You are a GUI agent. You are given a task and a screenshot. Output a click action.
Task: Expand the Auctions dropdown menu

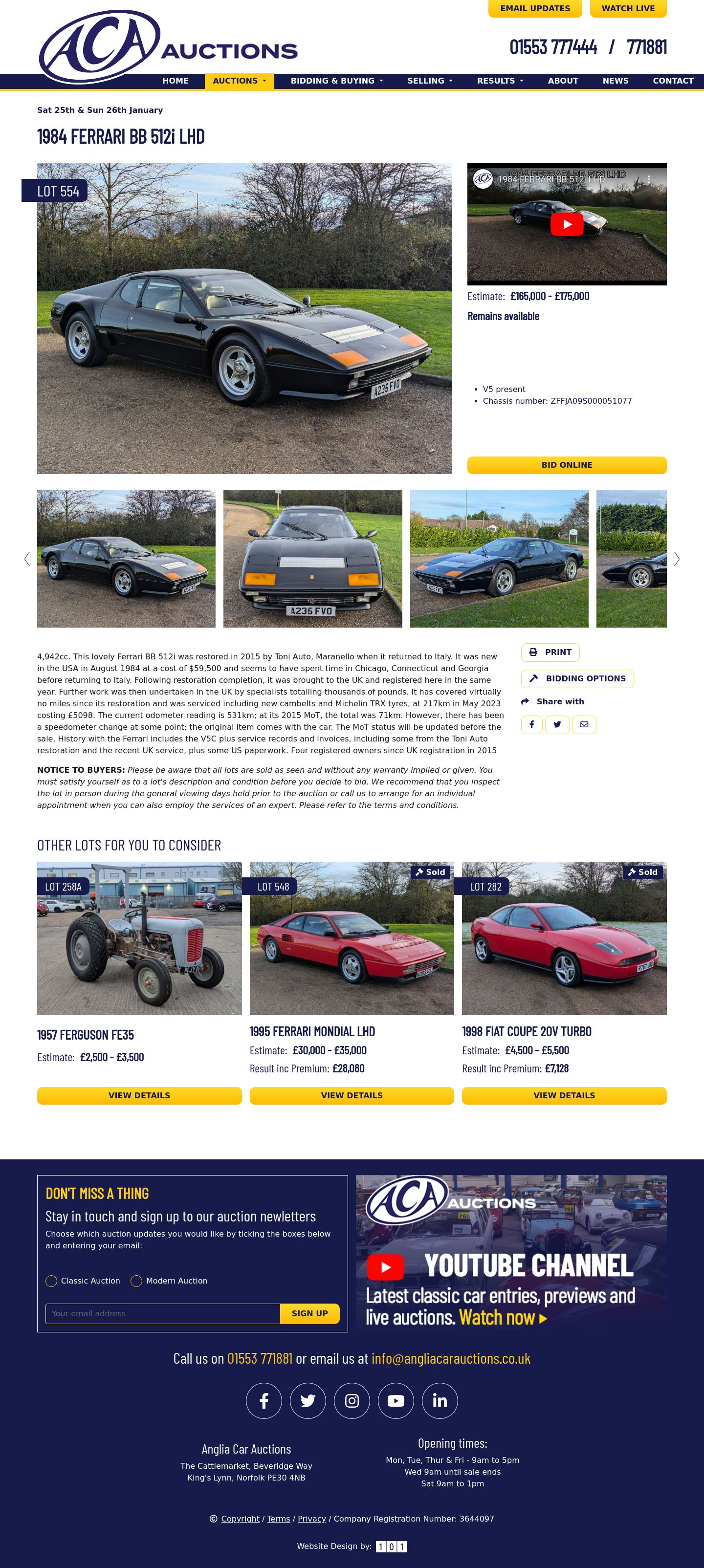240,81
